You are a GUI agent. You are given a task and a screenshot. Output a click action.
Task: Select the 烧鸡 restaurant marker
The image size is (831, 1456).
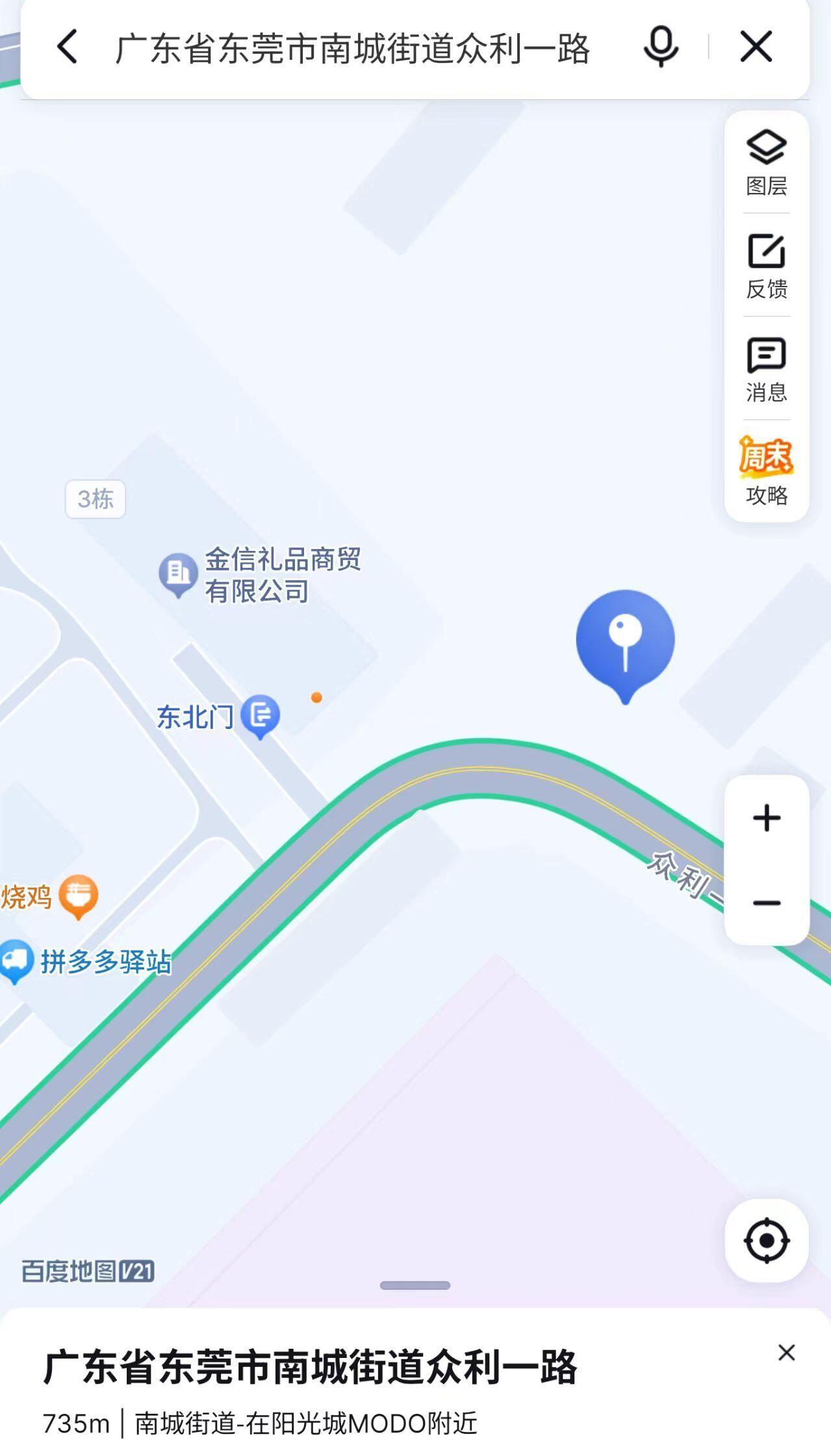[x=79, y=896]
